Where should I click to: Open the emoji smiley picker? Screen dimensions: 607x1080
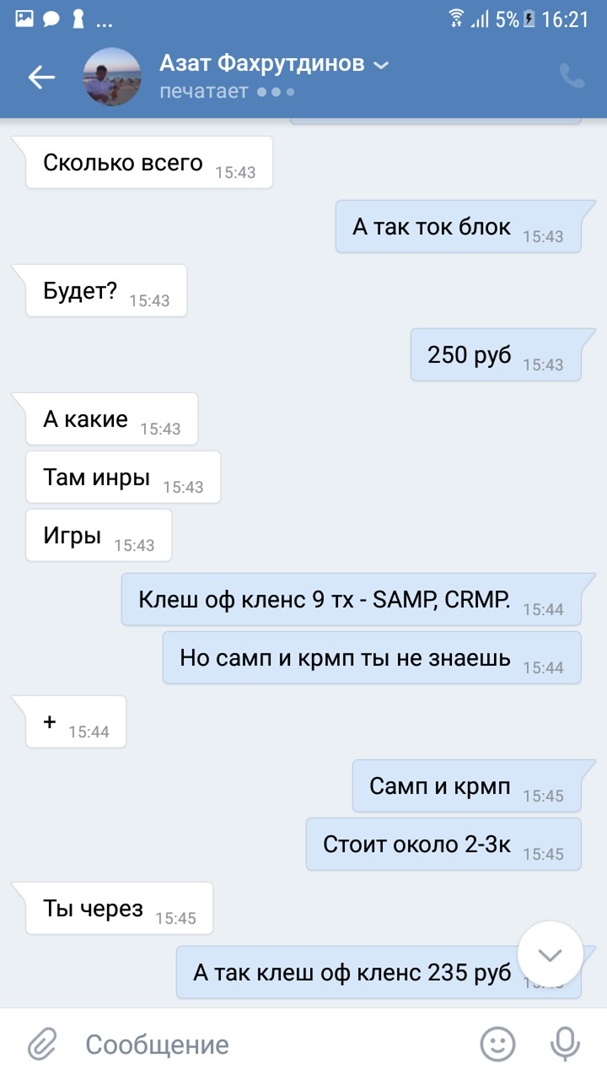coord(498,1045)
